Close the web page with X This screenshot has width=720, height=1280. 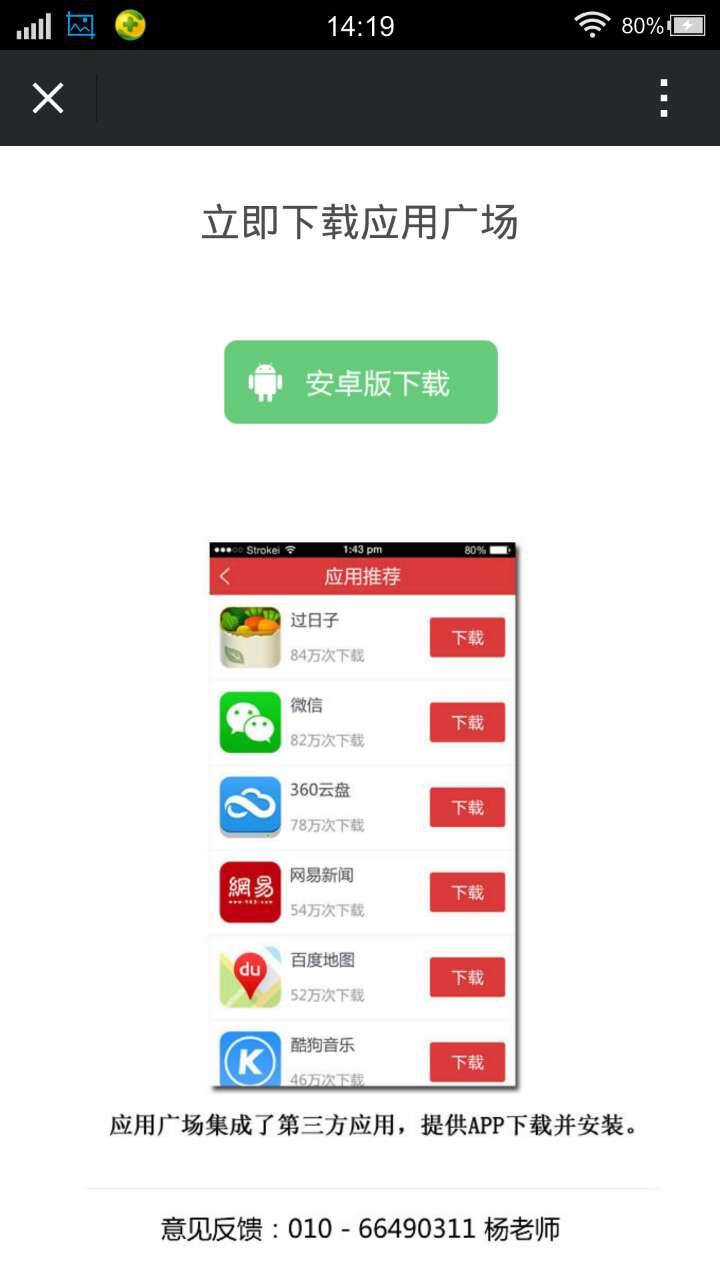(x=47, y=98)
